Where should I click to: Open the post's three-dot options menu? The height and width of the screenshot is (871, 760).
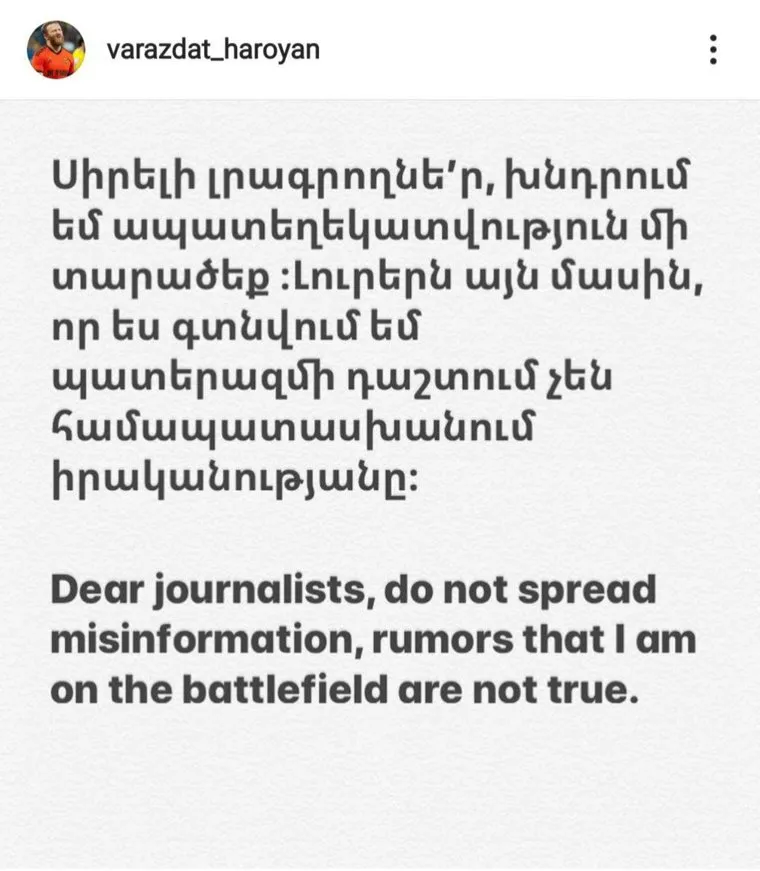pos(712,49)
